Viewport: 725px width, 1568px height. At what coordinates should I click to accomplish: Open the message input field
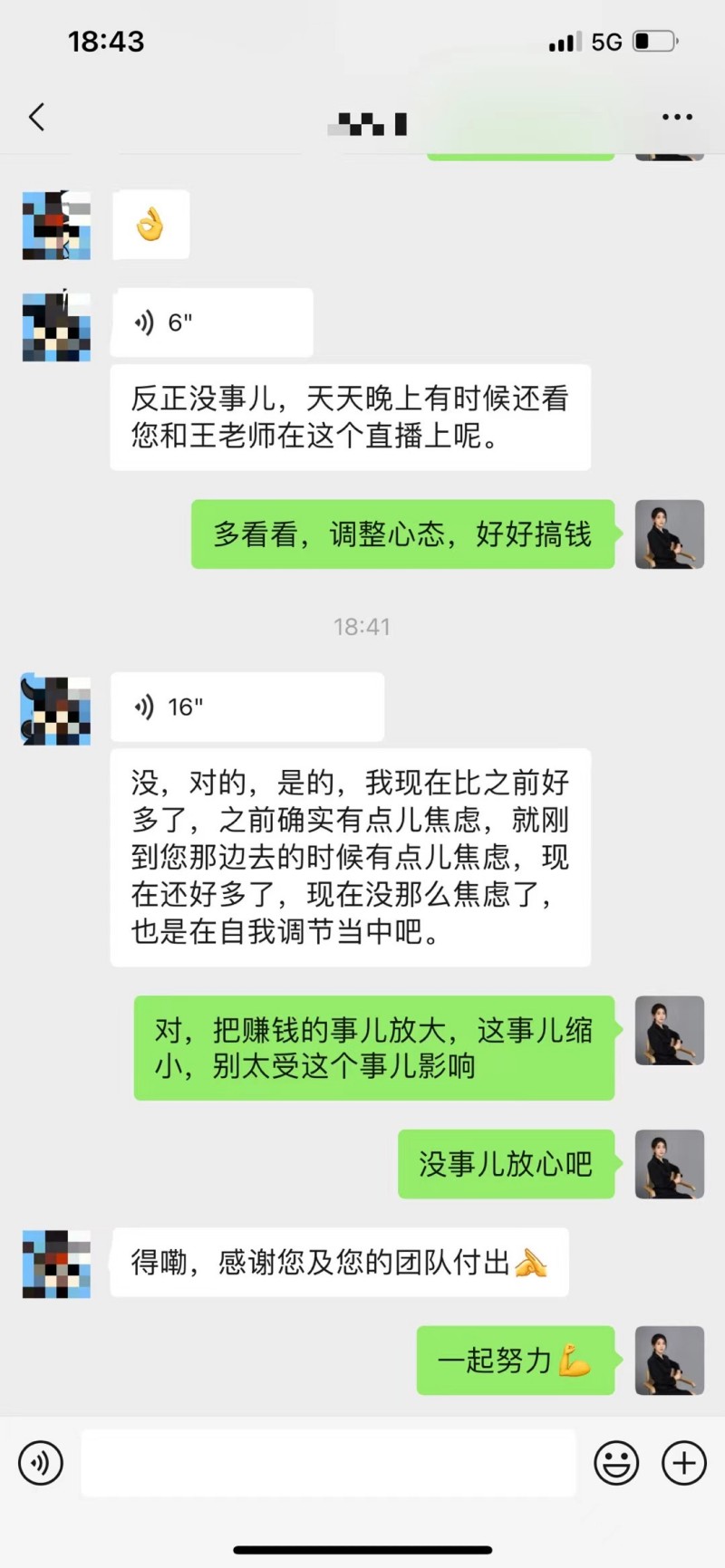point(328,1463)
